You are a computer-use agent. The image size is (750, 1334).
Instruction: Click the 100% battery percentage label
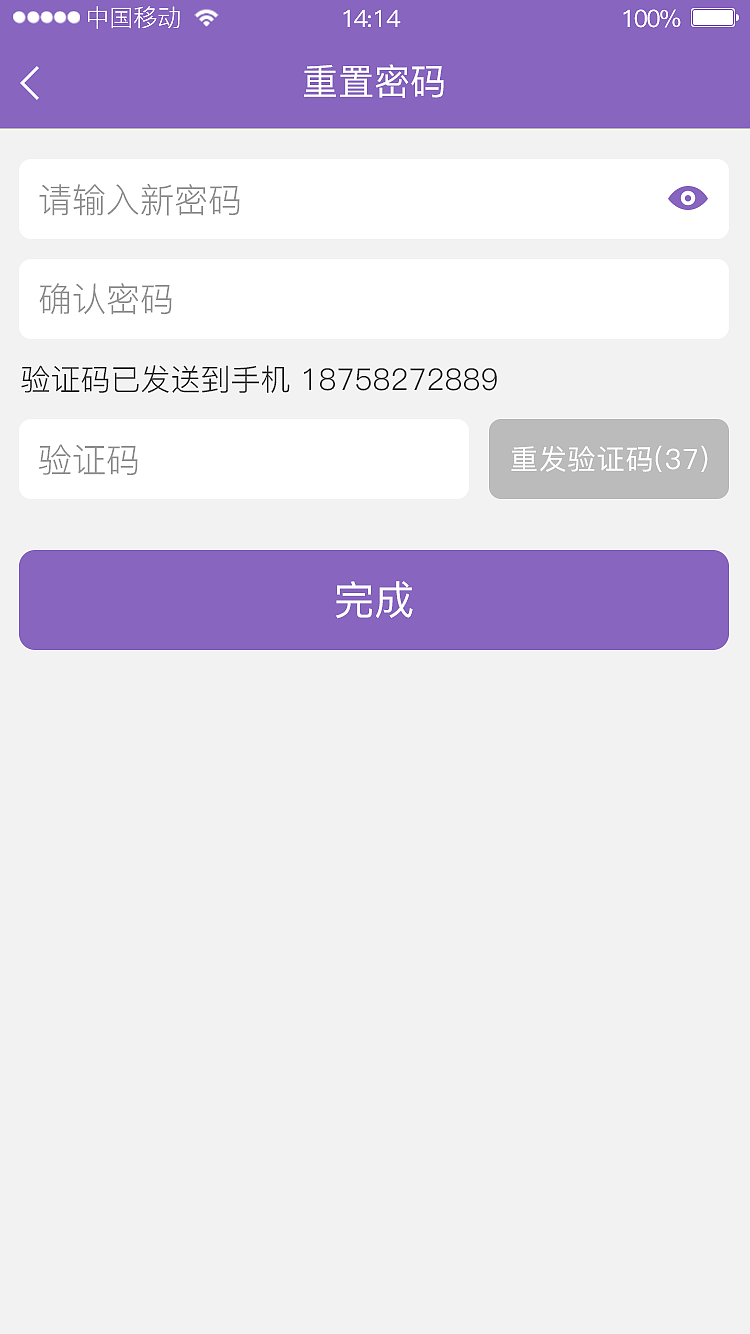tap(649, 17)
